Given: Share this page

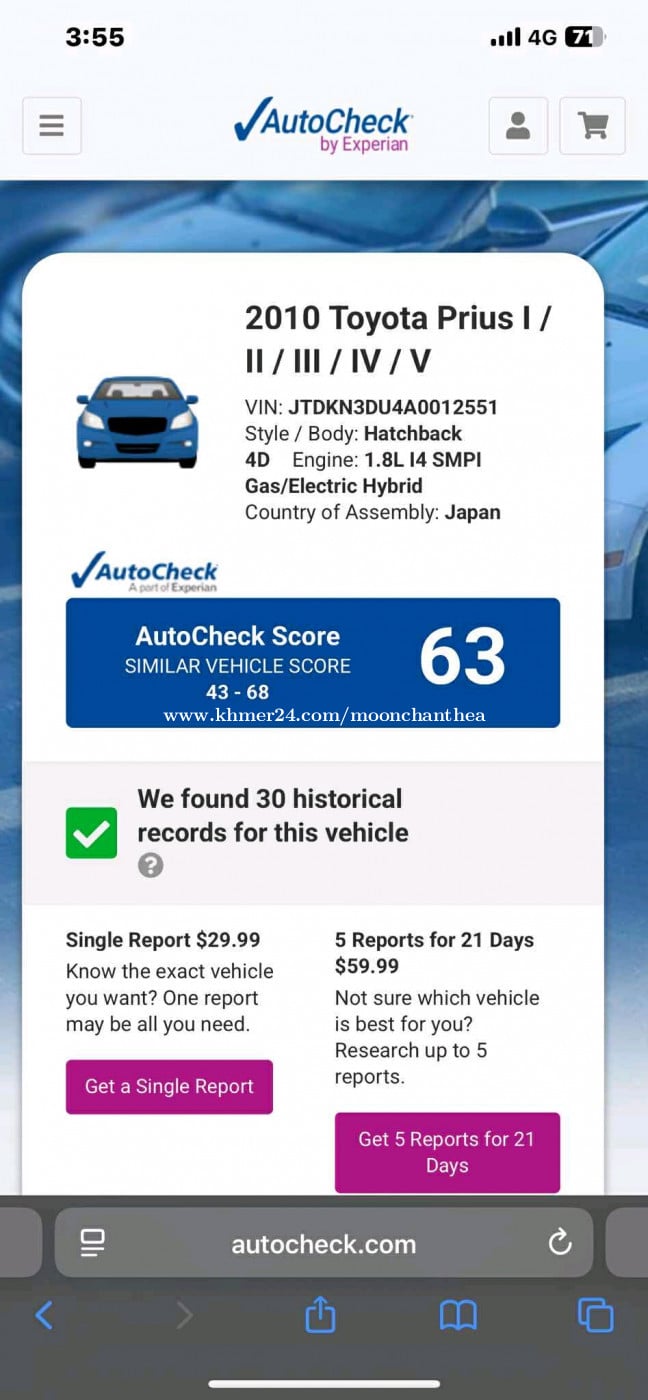Looking at the screenshot, I should click(320, 1315).
